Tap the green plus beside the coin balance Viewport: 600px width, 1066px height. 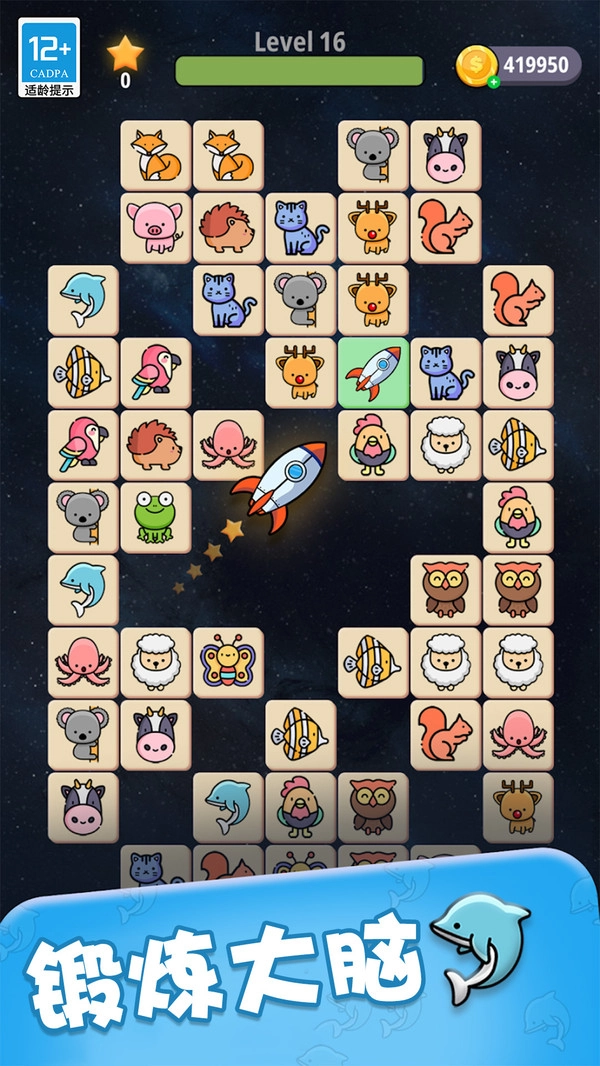click(x=494, y=82)
